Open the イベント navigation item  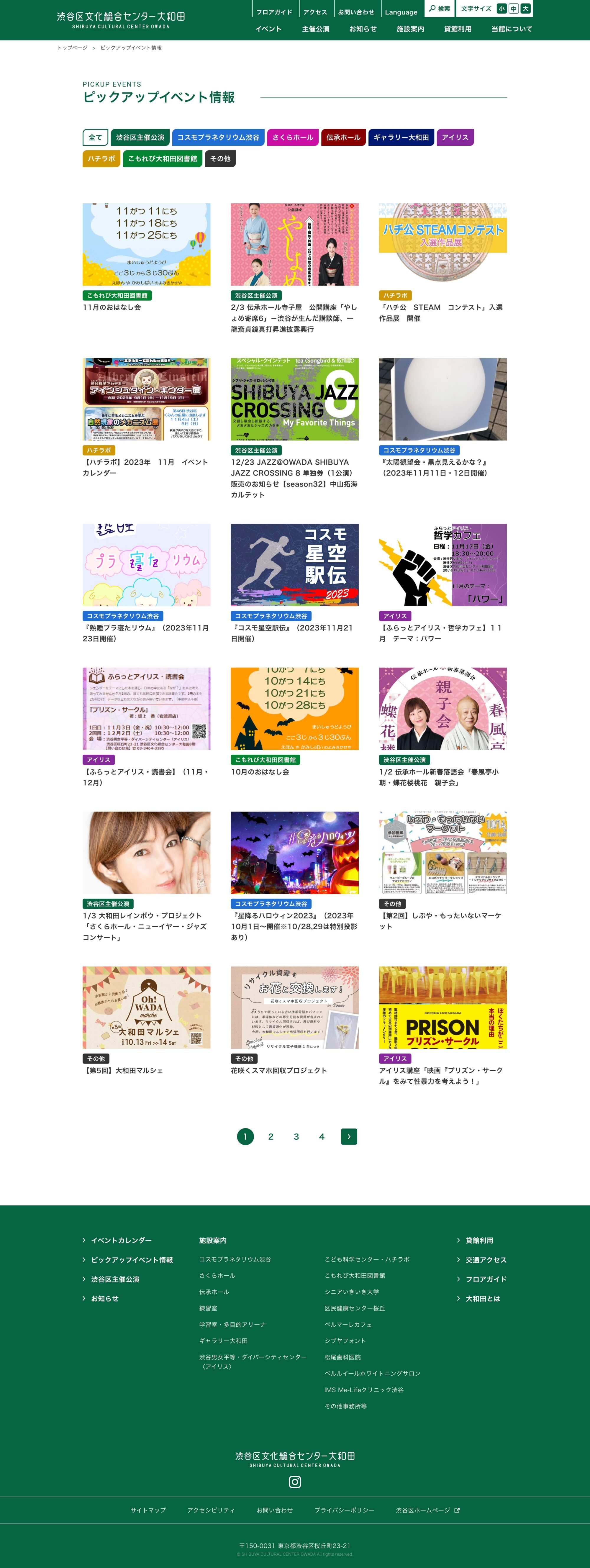click(x=268, y=29)
